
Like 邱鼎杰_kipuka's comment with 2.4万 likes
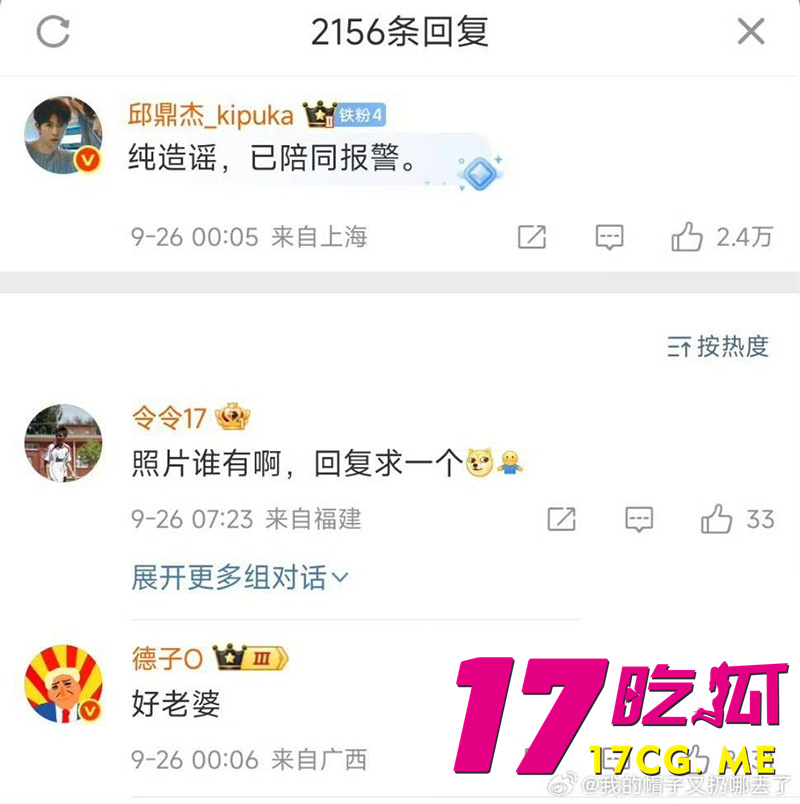687,237
